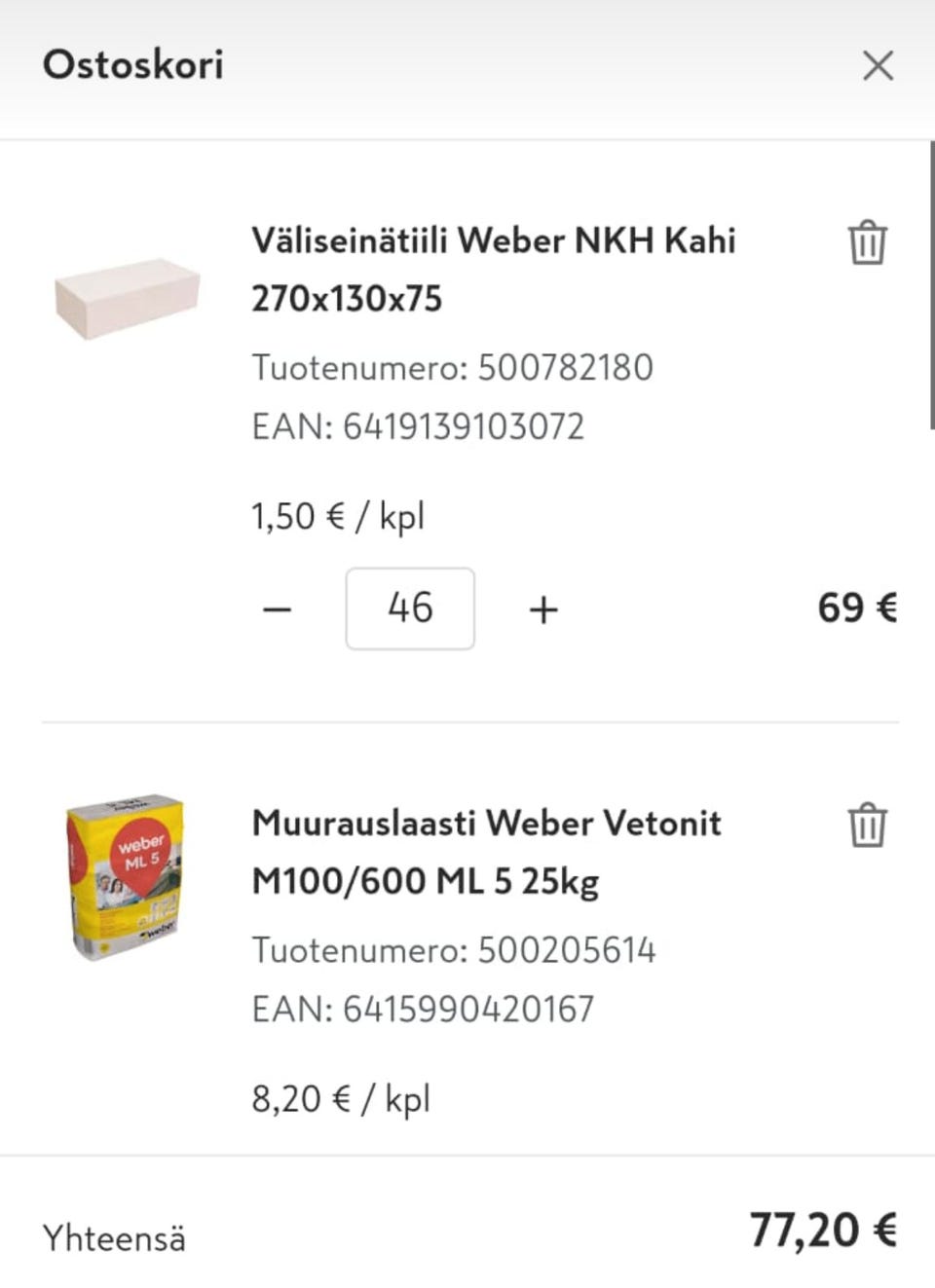This screenshot has width=935, height=1288.
Task: Click the trash icon next to the mortar bag
Action: (865, 824)
